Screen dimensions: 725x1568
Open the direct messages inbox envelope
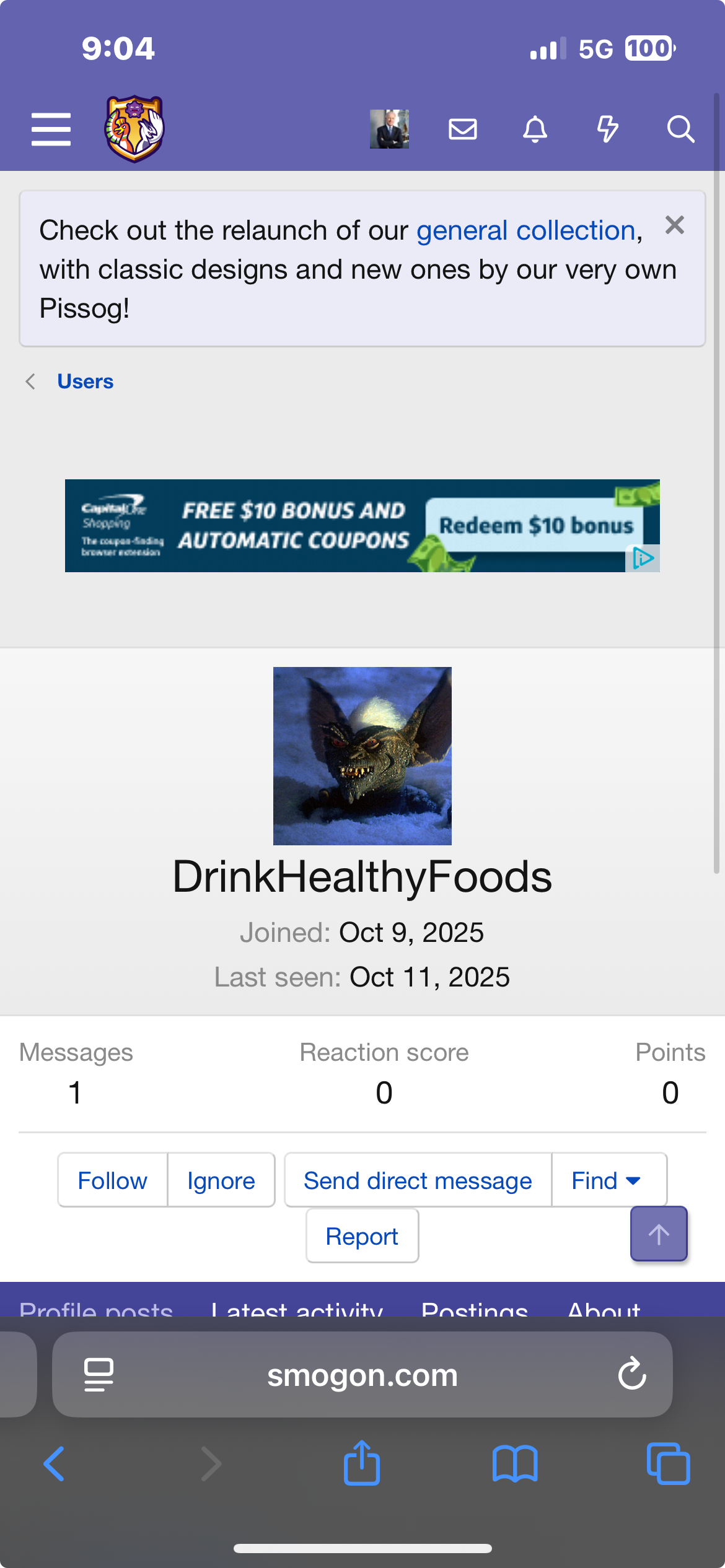click(462, 129)
